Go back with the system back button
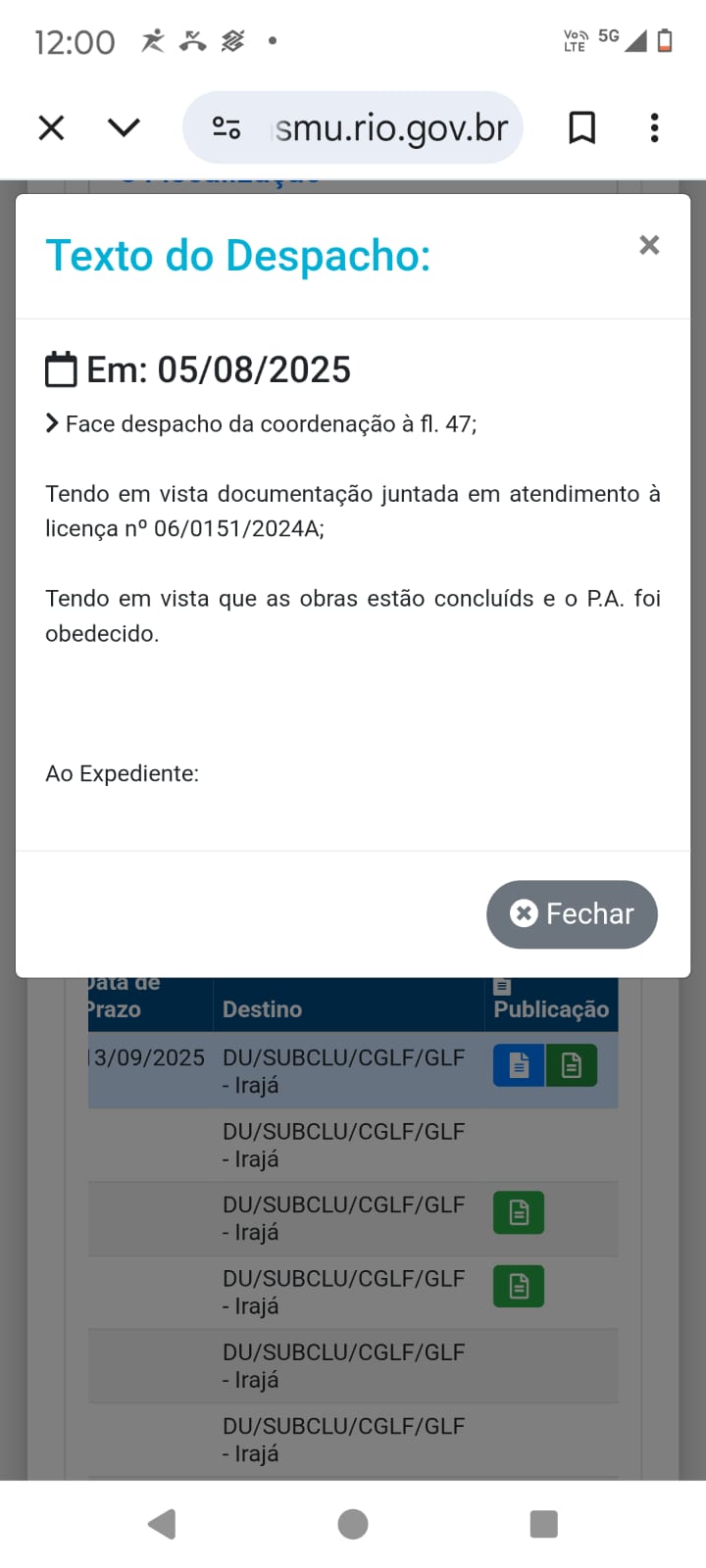The width and height of the screenshot is (706, 1568). [162, 1524]
